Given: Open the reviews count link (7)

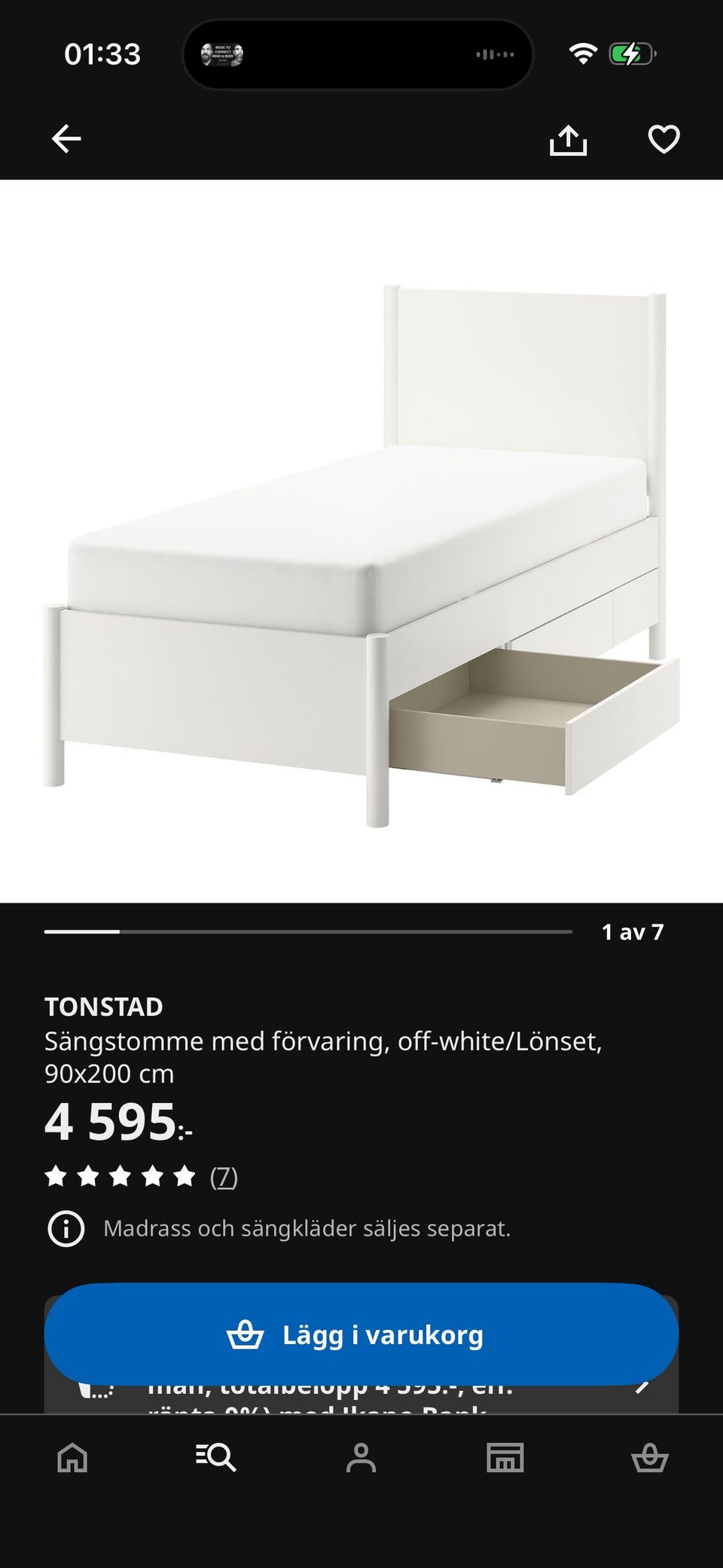Looking at the screenshot, I should (x=224, y=1176).
